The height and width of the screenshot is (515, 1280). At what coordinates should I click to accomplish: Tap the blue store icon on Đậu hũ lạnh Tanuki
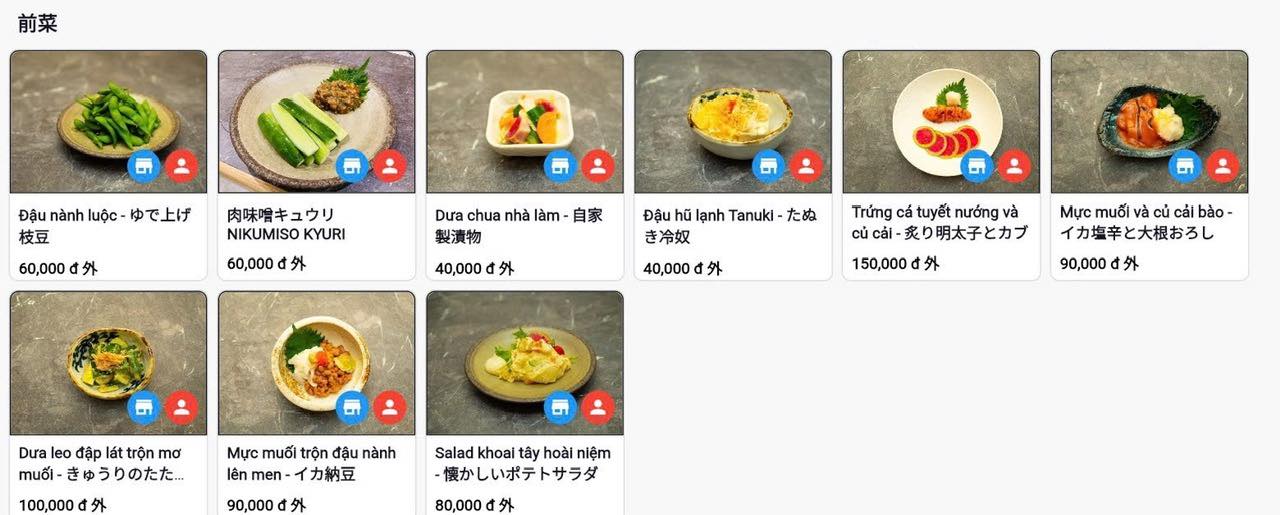[768, 166]
